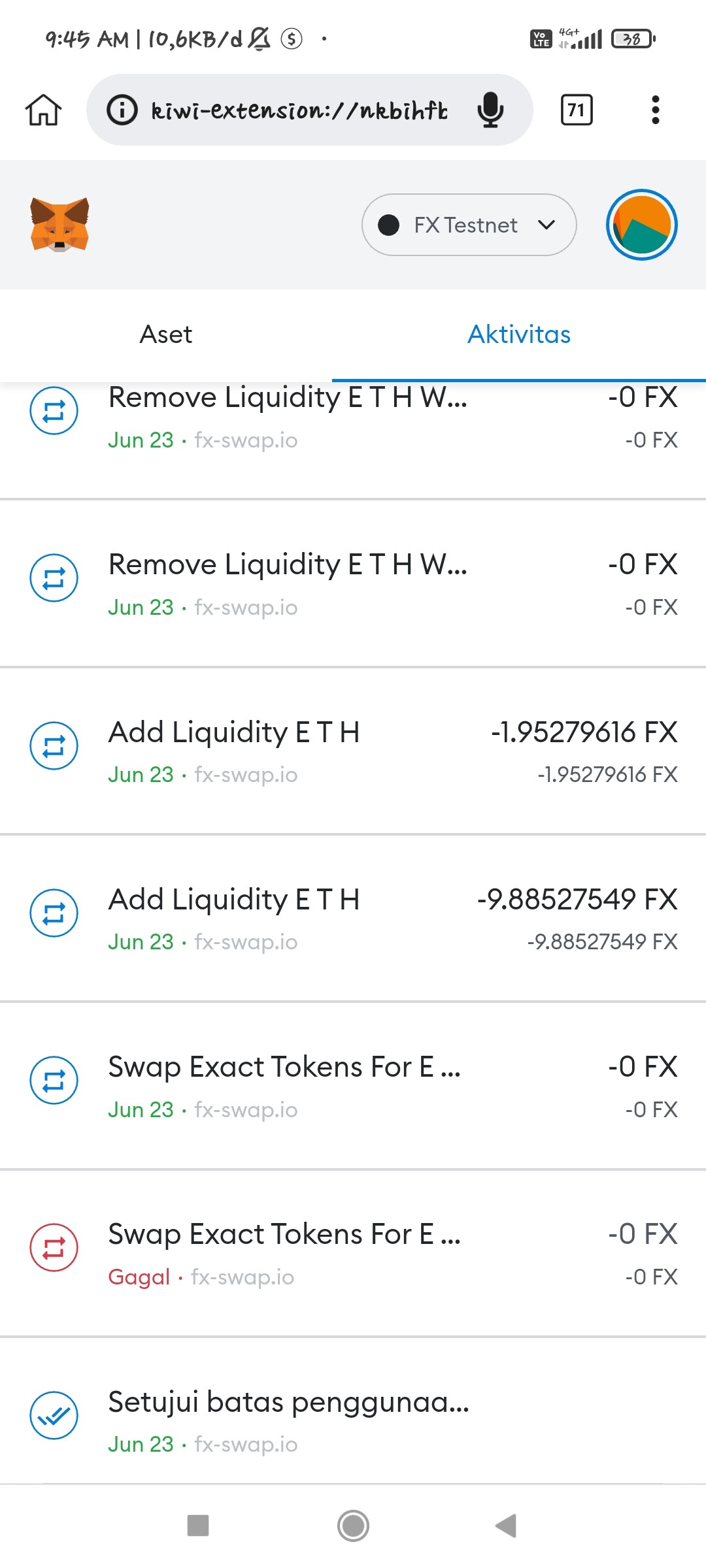Open the -1.95279616 FX Add Liquidity transaction
The width and height of the screenshot is (706, 1568).
353,751
